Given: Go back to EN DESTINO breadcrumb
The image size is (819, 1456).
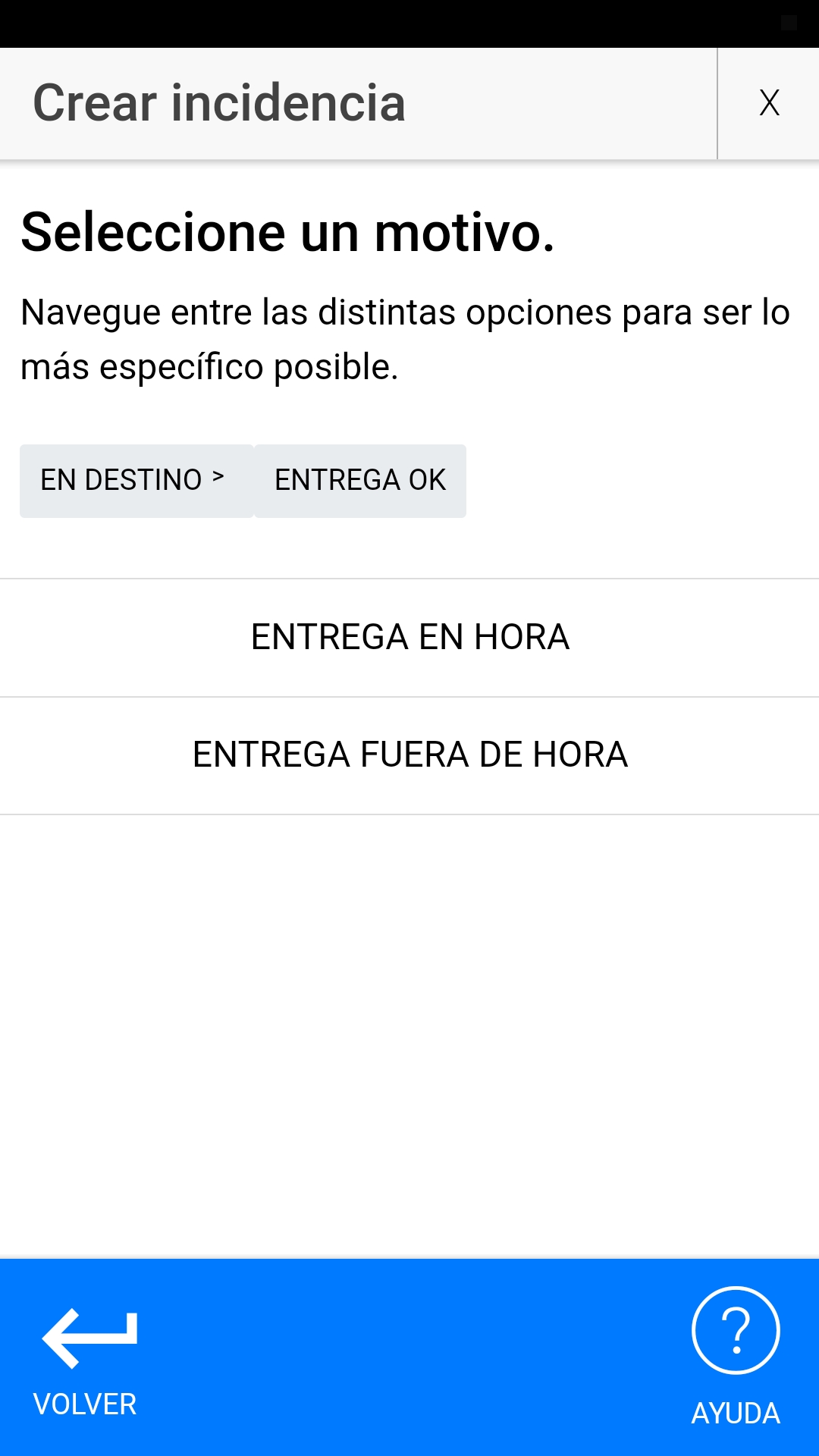Looking at the screenshot, I should pos(136,481).
